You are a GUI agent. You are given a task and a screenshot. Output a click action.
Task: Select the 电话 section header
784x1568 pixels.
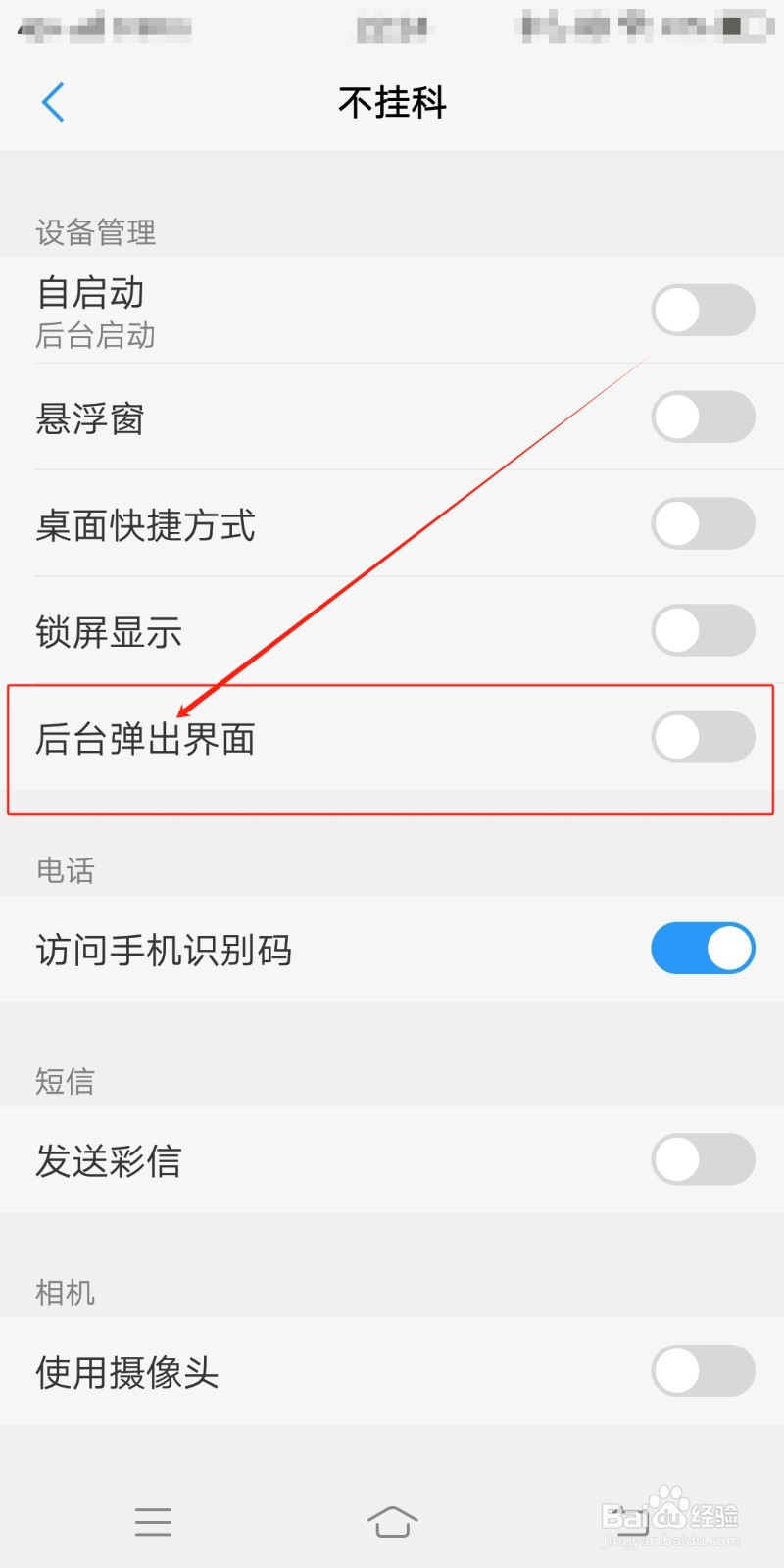point(64,870)
